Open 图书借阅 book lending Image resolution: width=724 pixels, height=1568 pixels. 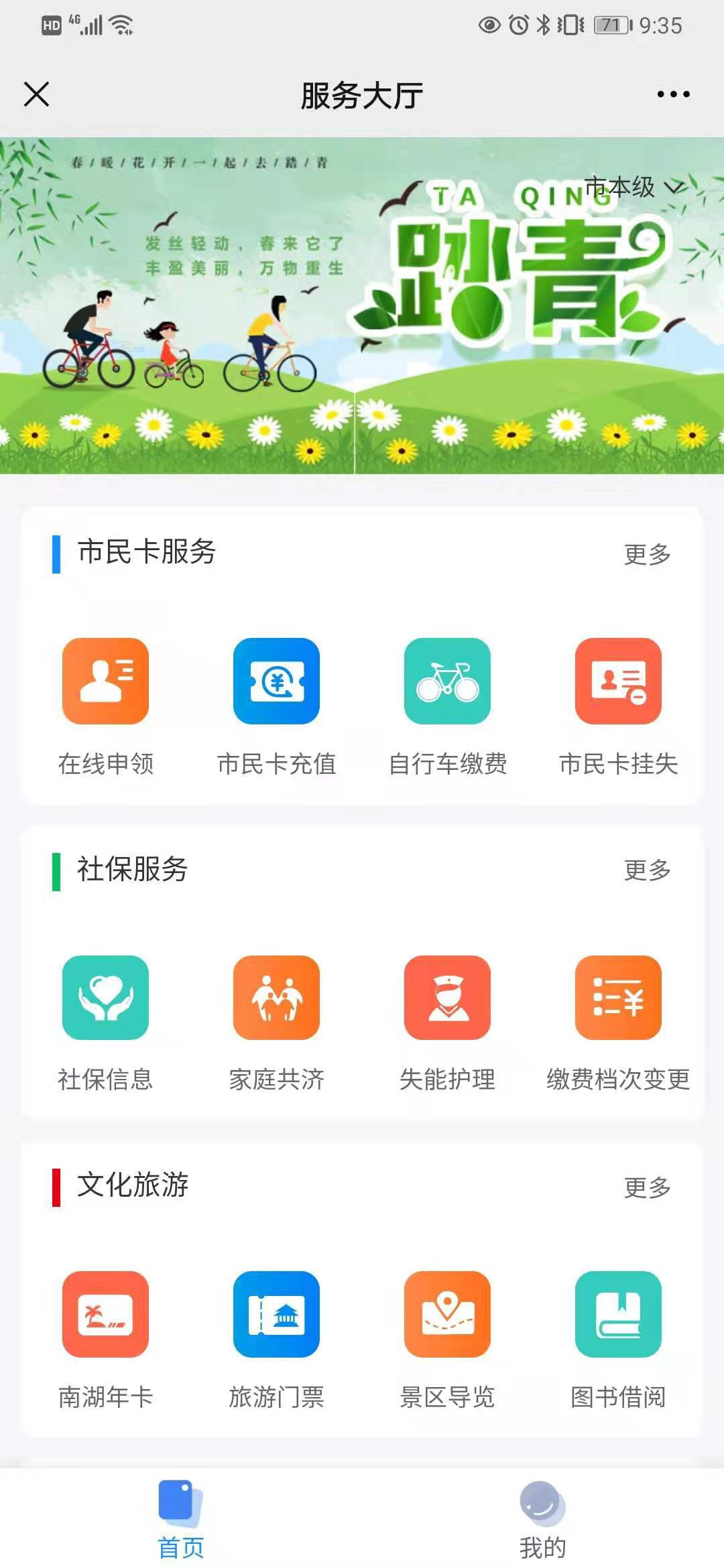618,1314
